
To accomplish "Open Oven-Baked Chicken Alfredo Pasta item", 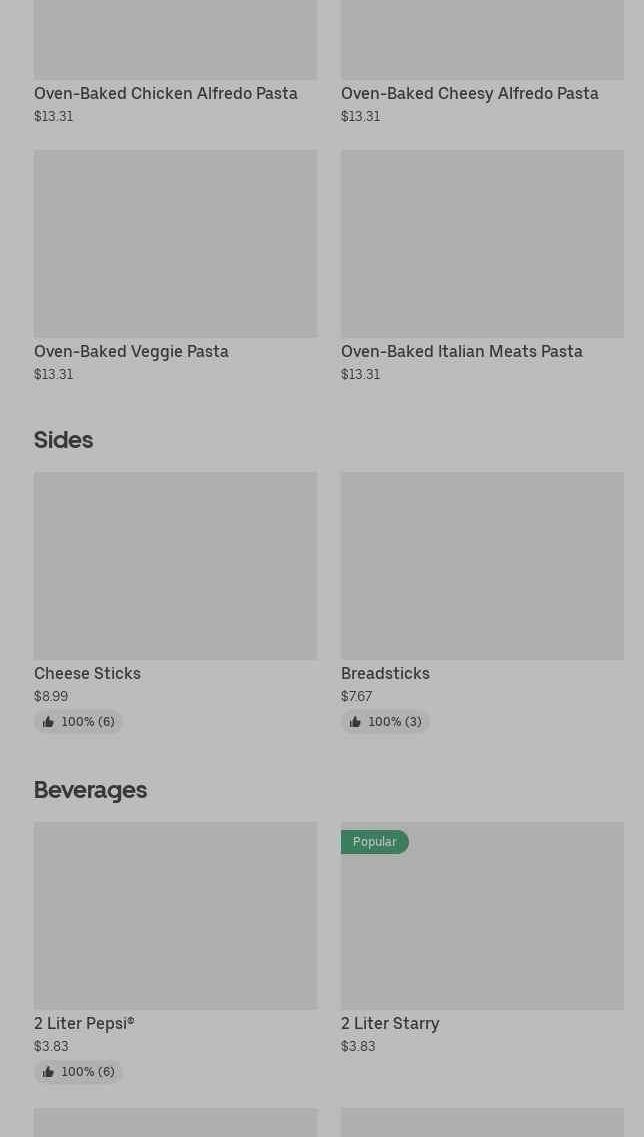I will (x=175, y=62).
